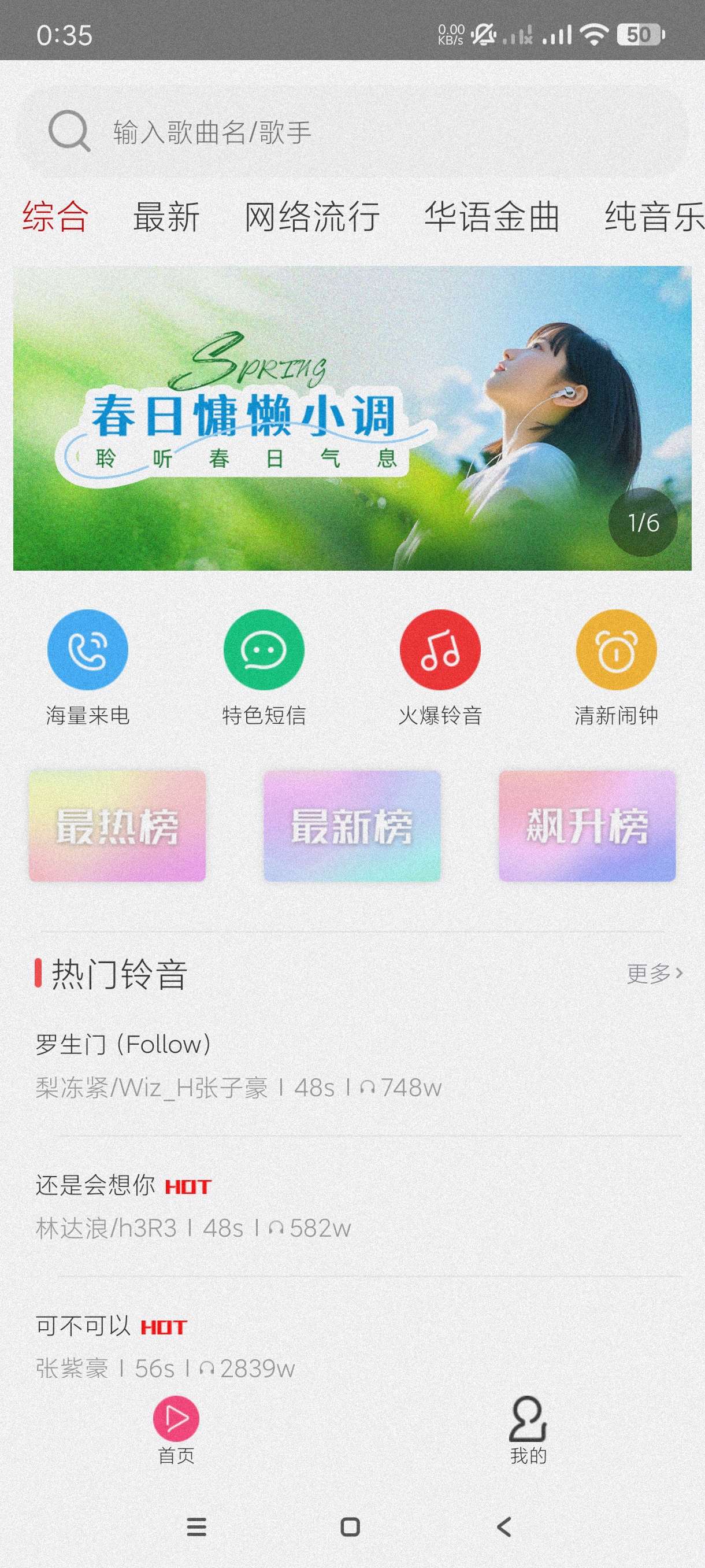The height and width of the screenshot is (1568, 705).
Task: Open the 最新榜 chart
Action: click(x=352, y=826)
